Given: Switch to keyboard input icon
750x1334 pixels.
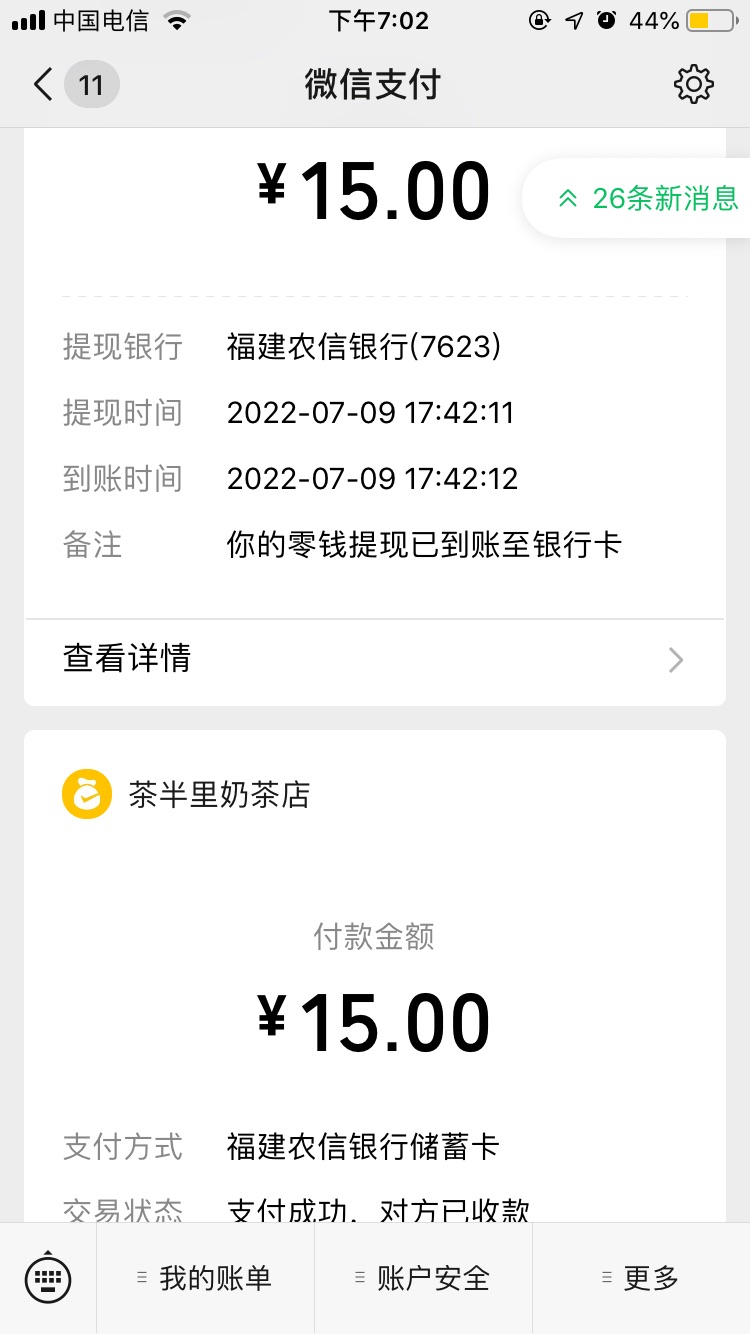Looking at the screenshot, I should [x=48, y=1278].
